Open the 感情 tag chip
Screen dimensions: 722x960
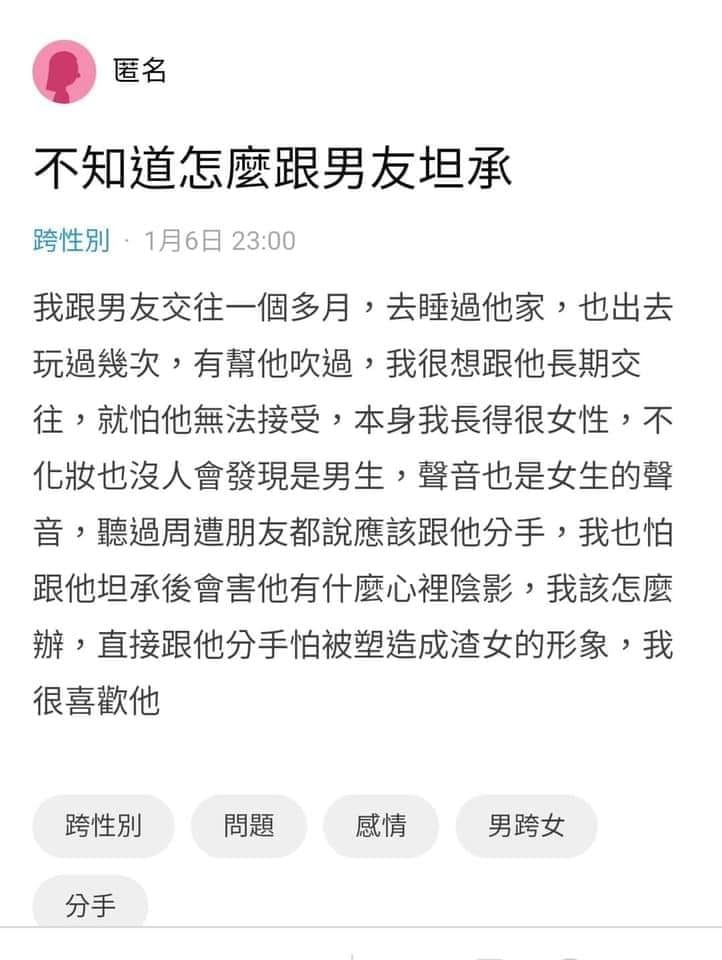point(381,826)
